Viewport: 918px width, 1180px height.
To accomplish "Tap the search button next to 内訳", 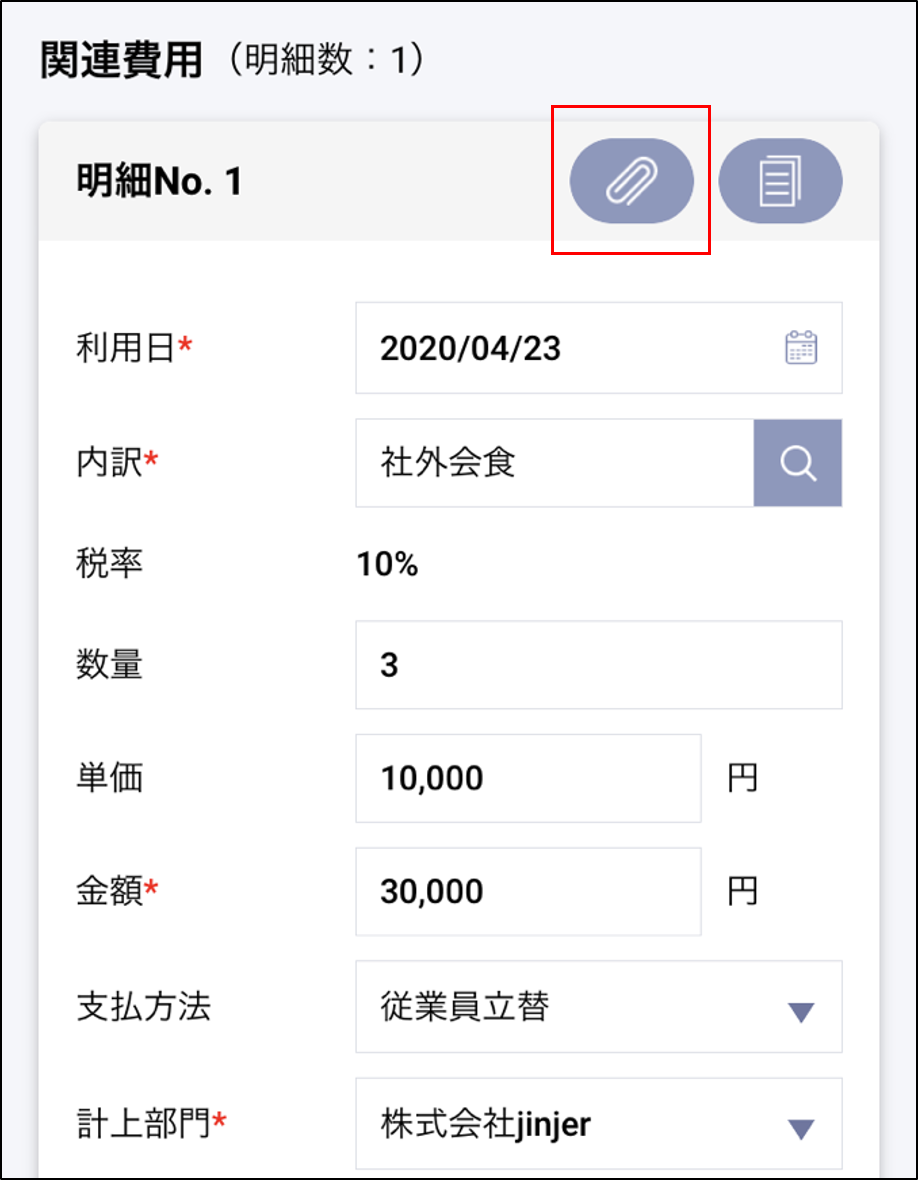I will click(x=797, y=463).
